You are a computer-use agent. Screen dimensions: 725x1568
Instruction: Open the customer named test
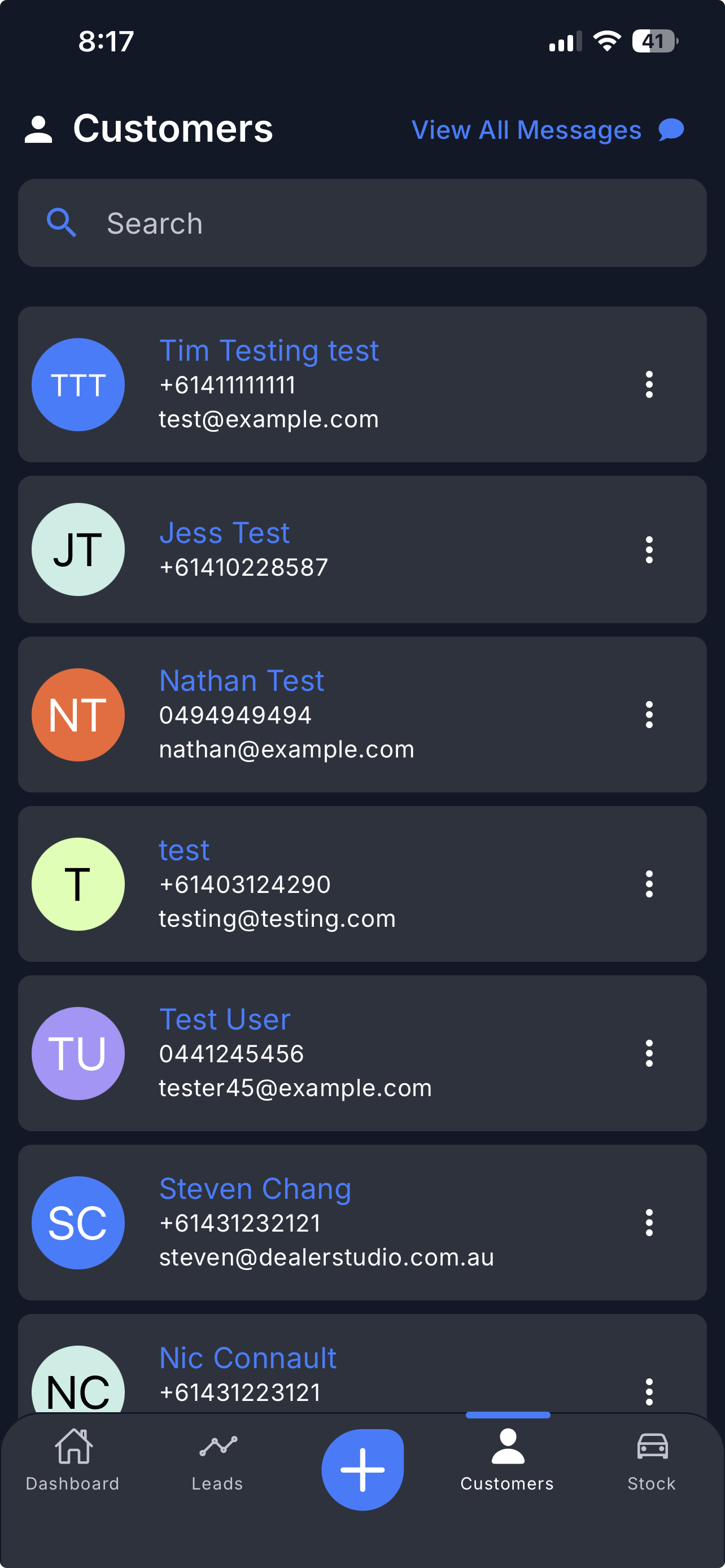coord(184,851)
